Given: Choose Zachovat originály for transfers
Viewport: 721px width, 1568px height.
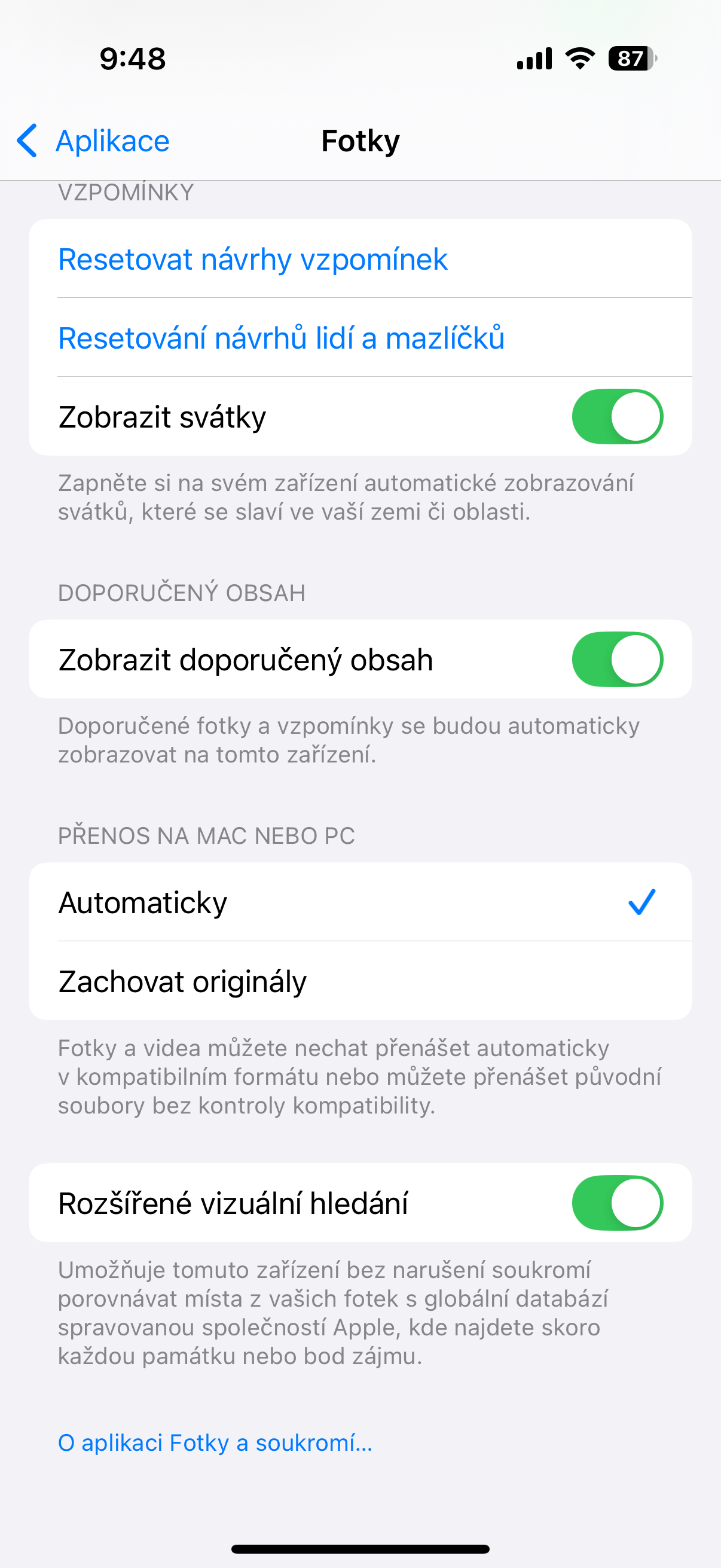Looking at the screenshot, I should tap(359, 982).
